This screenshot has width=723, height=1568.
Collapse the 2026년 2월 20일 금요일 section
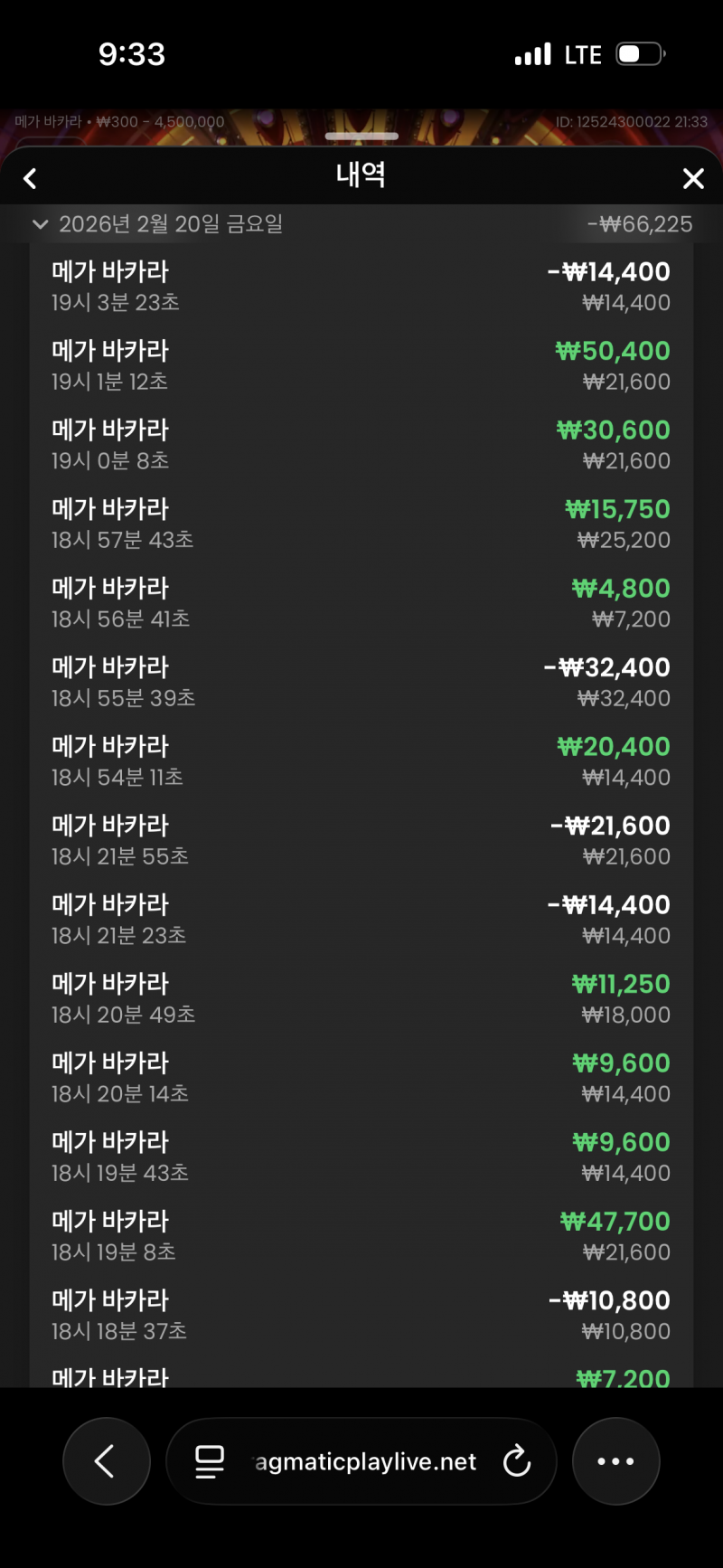click(x=40, y=224)
